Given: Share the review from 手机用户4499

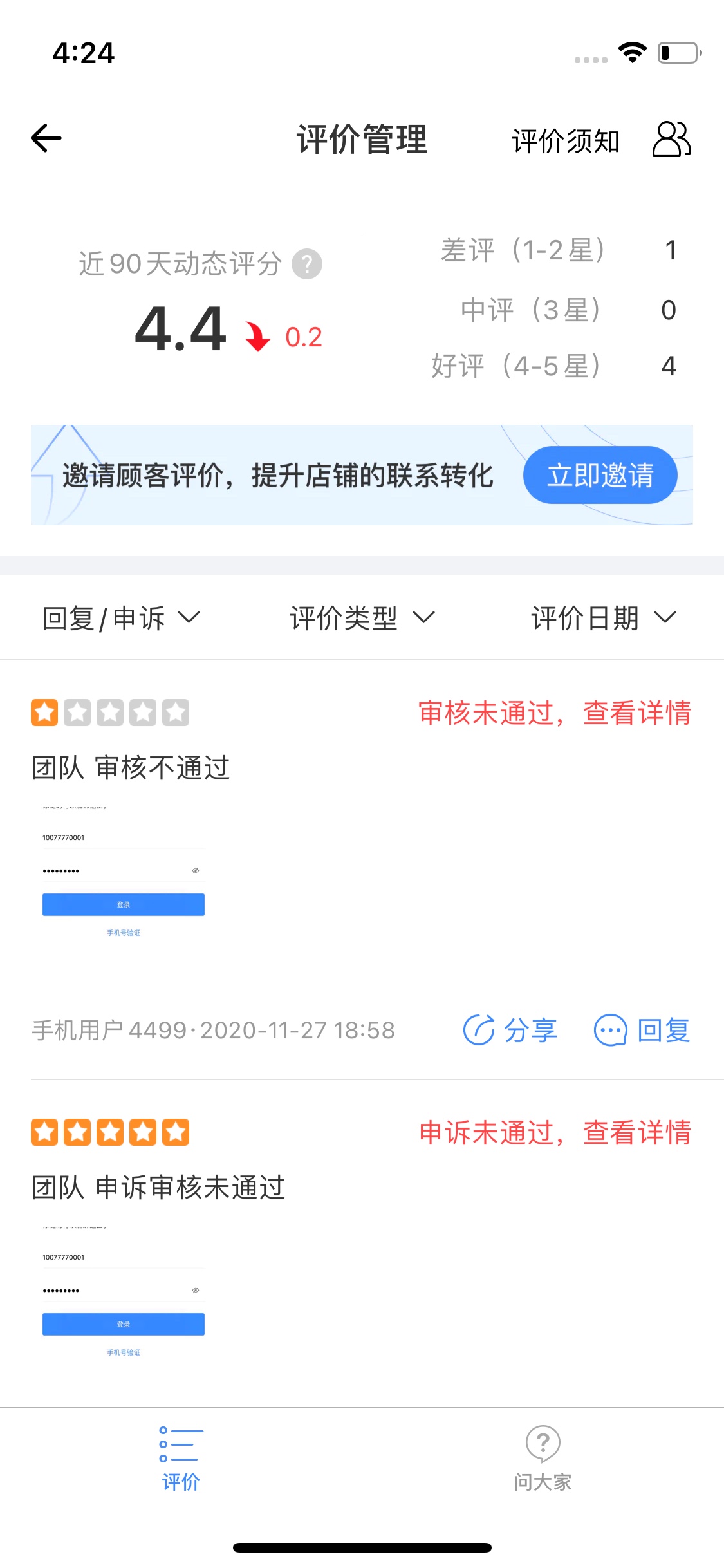Looking at the screenshot, I should [x=510, y=1030].
